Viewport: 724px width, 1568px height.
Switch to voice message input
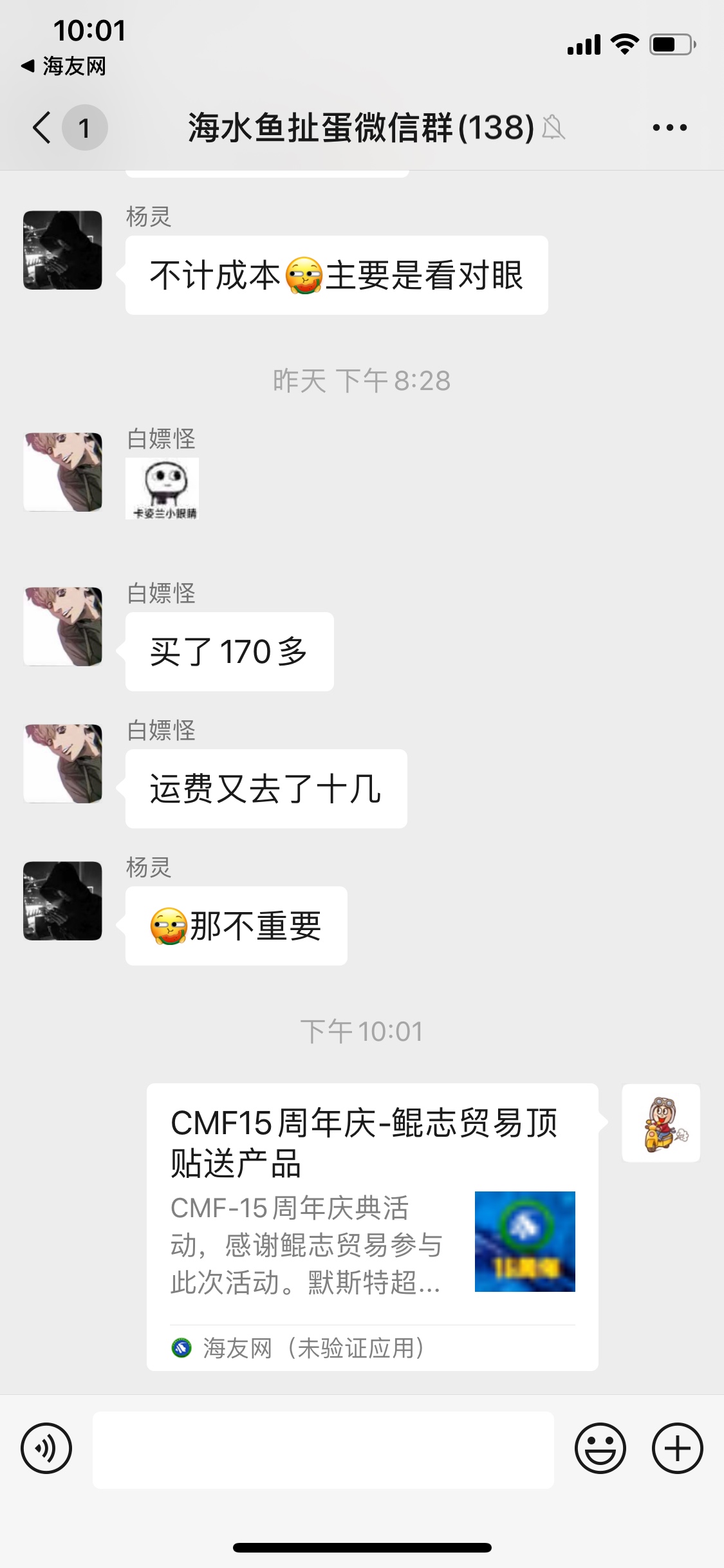click(46, 1448)
